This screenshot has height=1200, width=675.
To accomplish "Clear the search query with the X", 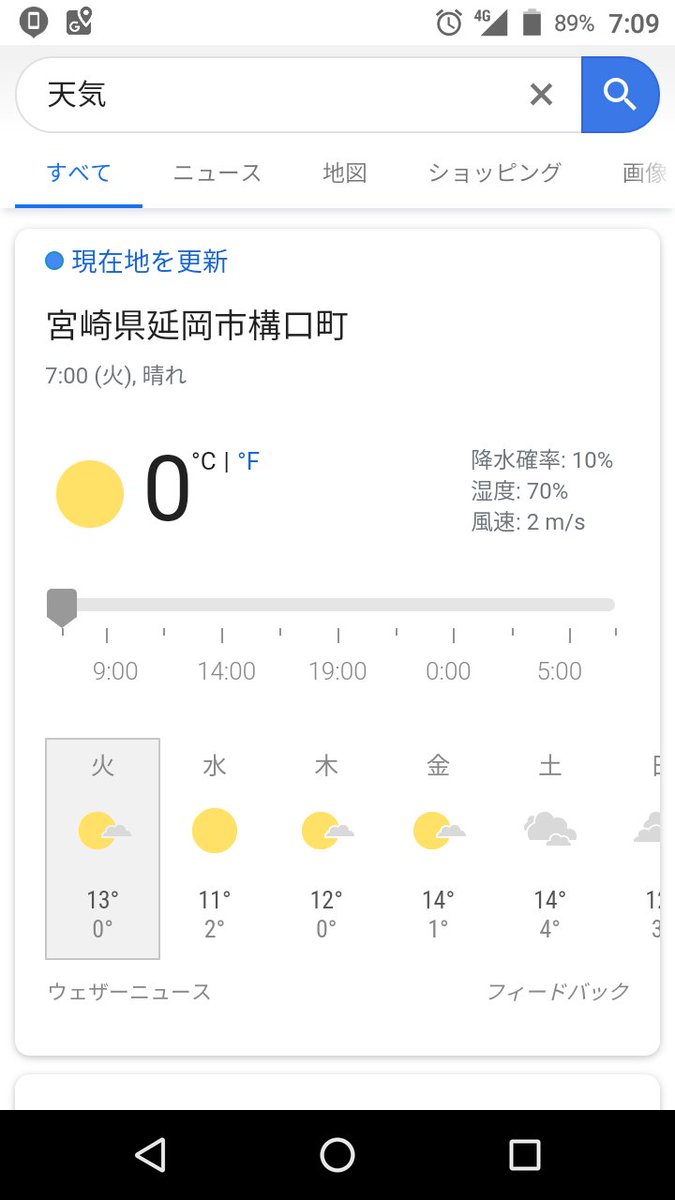I will pos(541,95).
